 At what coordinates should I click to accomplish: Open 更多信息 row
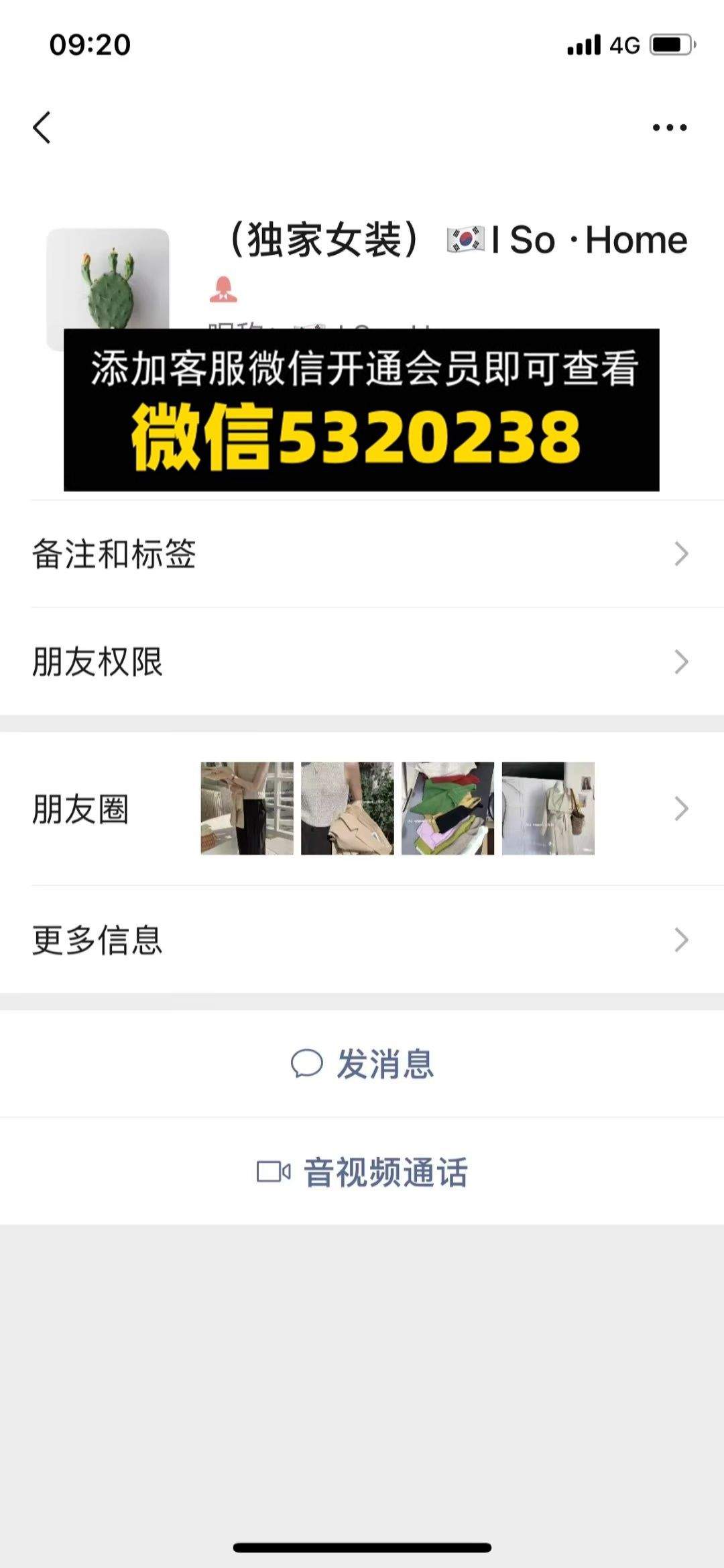tap(362, 940)
